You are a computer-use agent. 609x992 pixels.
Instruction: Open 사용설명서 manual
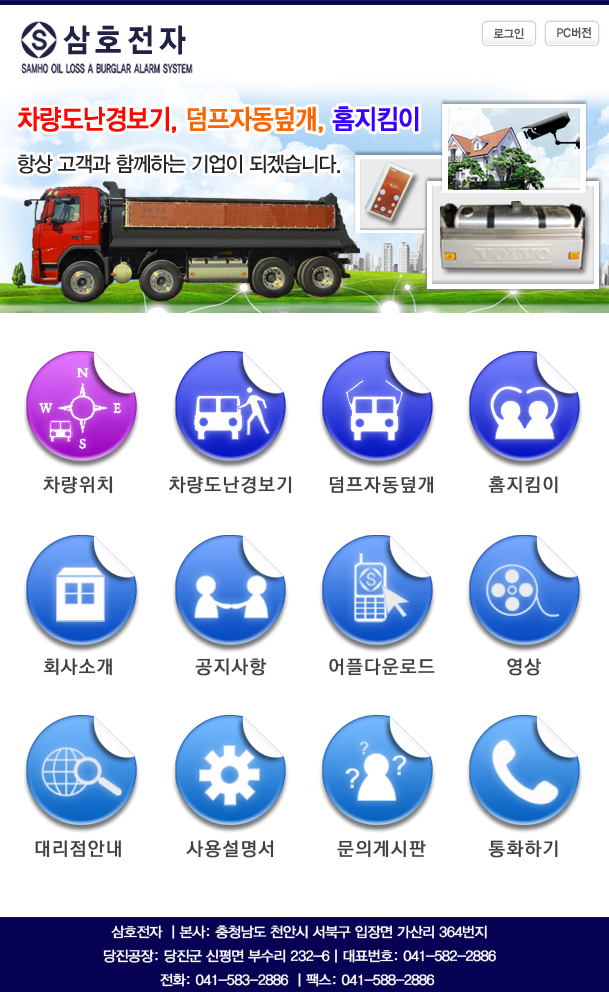230,770
